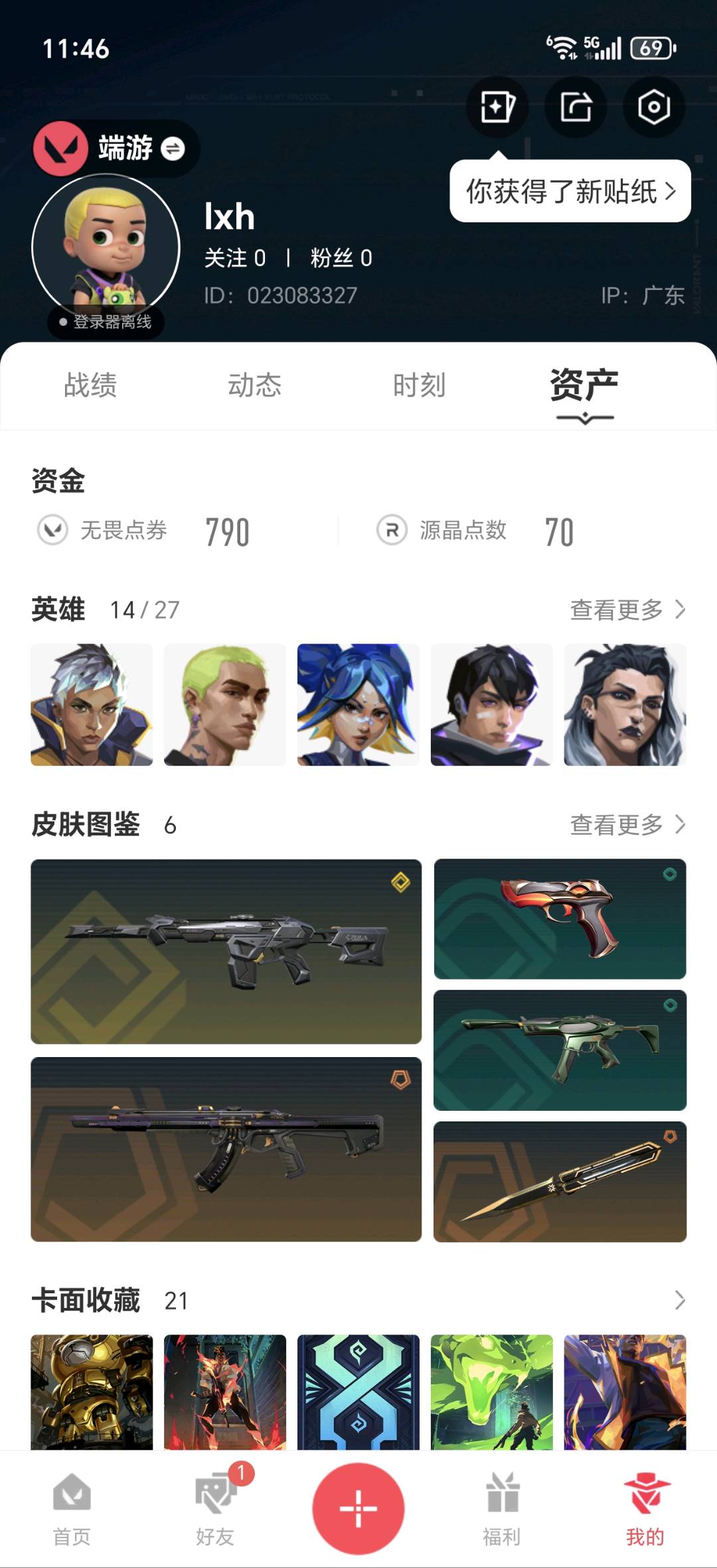Expand the 卡面收藏 collection arrow
This screenshot has height=1568, width=717.
coord(679,1300)
